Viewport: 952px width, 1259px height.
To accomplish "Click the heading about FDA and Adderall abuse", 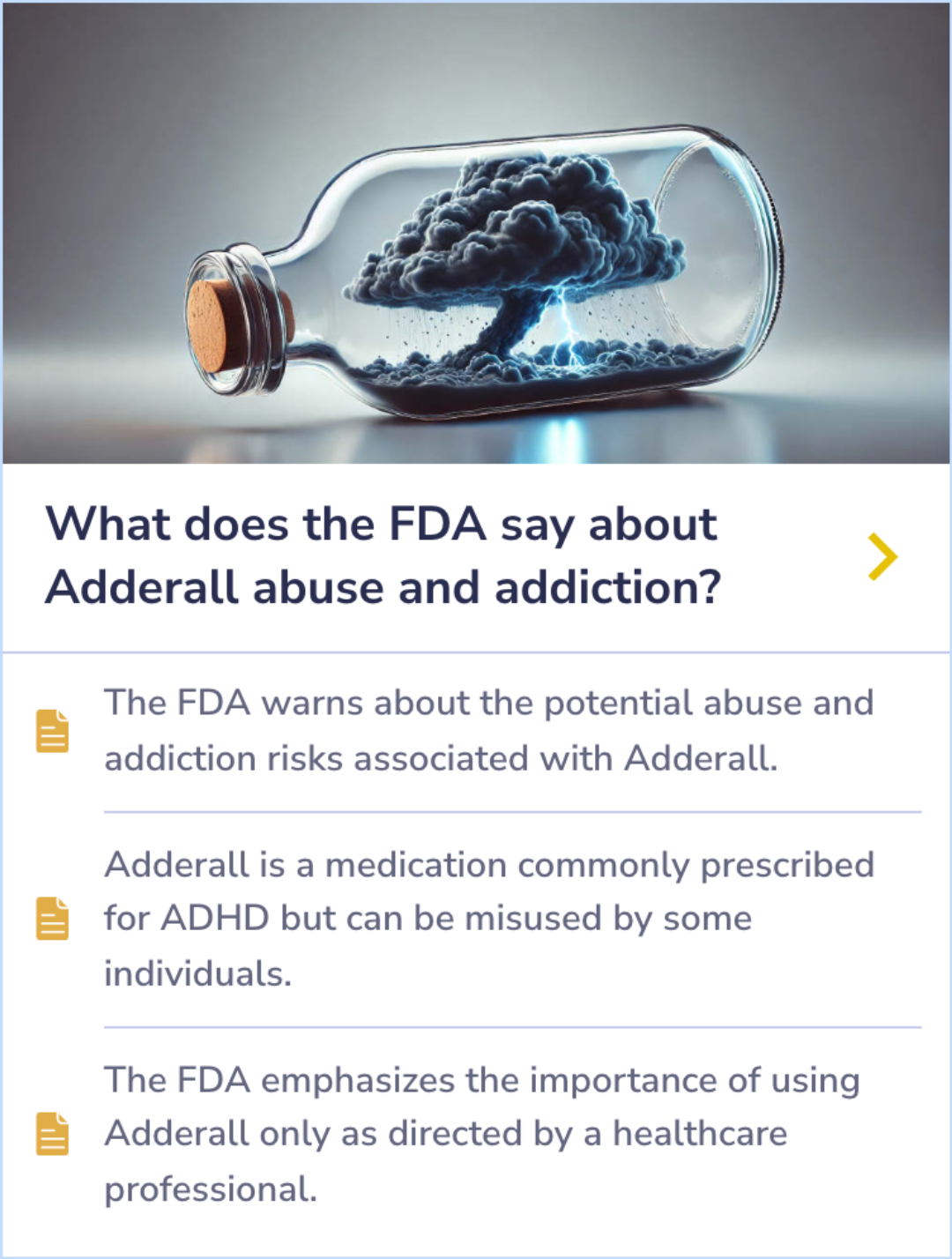I will click(x=383, y=554).
